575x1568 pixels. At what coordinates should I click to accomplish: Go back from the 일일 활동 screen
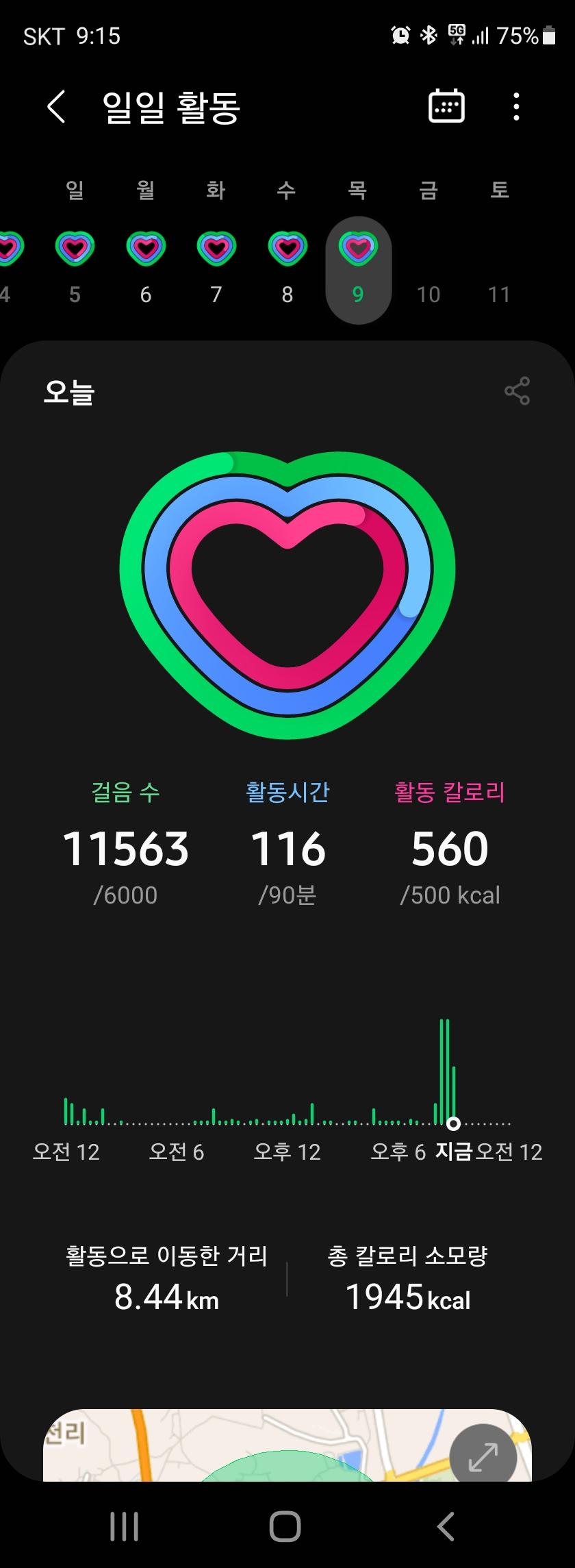pyautogui.click(x=56, y=107)
